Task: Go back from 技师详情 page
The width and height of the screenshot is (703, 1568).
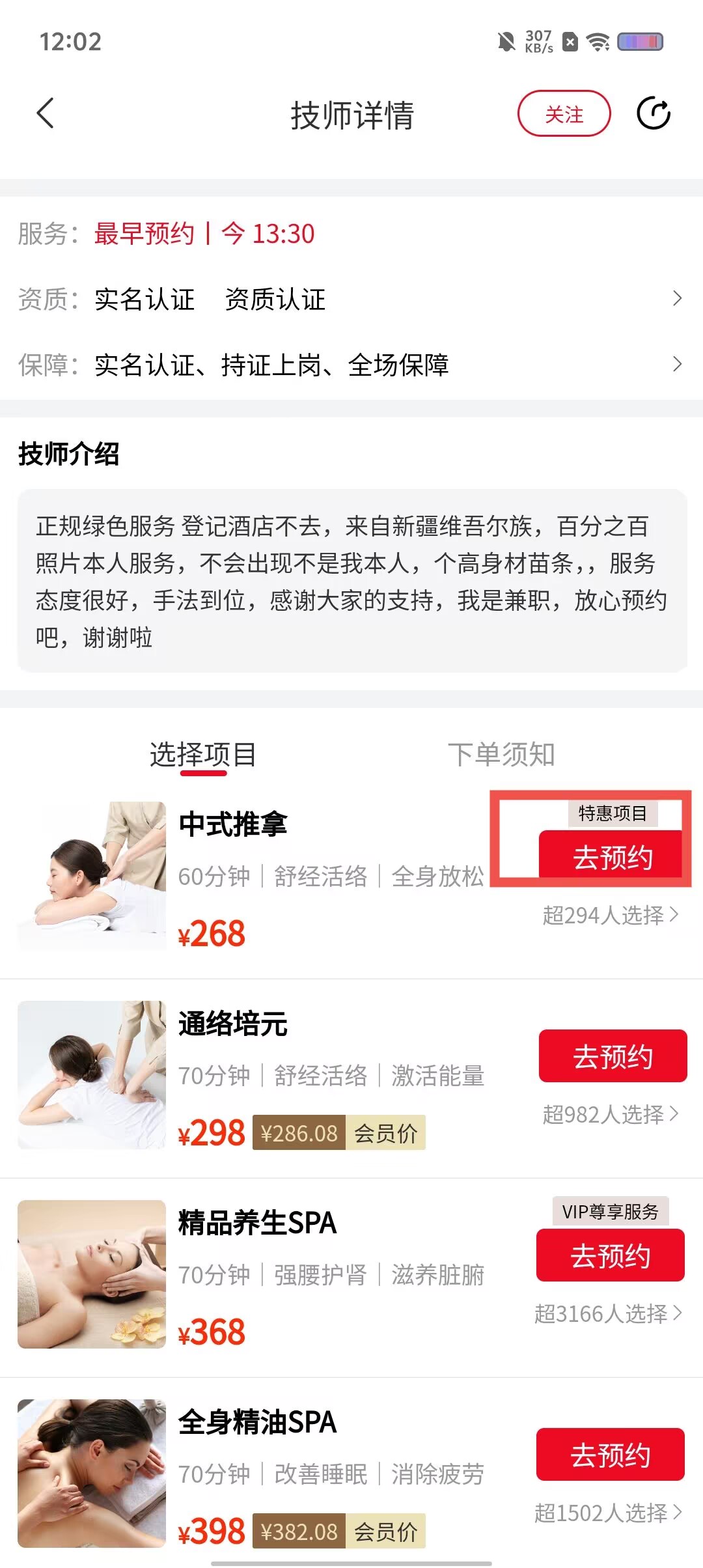Action: tap(46, 114)
